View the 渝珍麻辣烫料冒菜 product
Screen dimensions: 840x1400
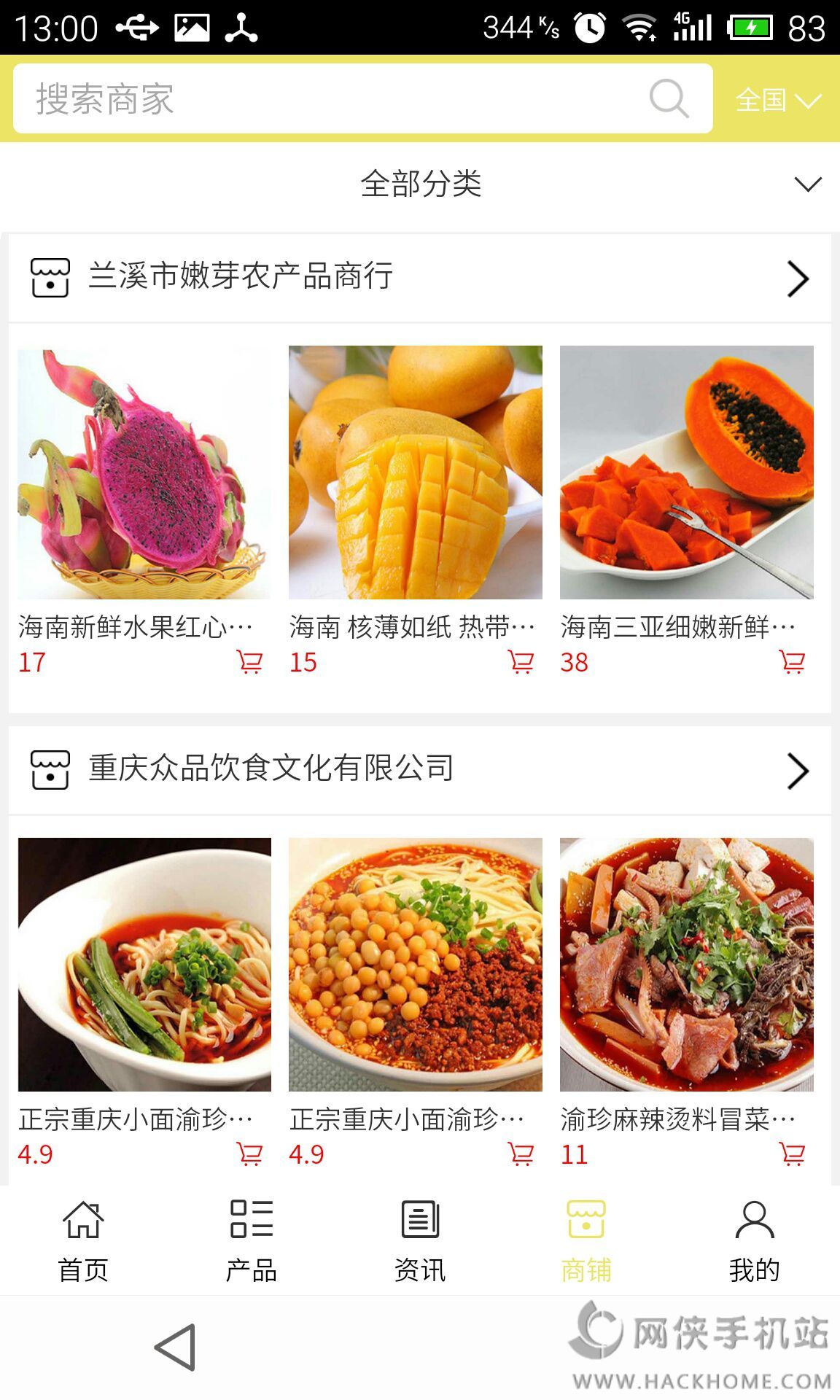pos(686,964)
